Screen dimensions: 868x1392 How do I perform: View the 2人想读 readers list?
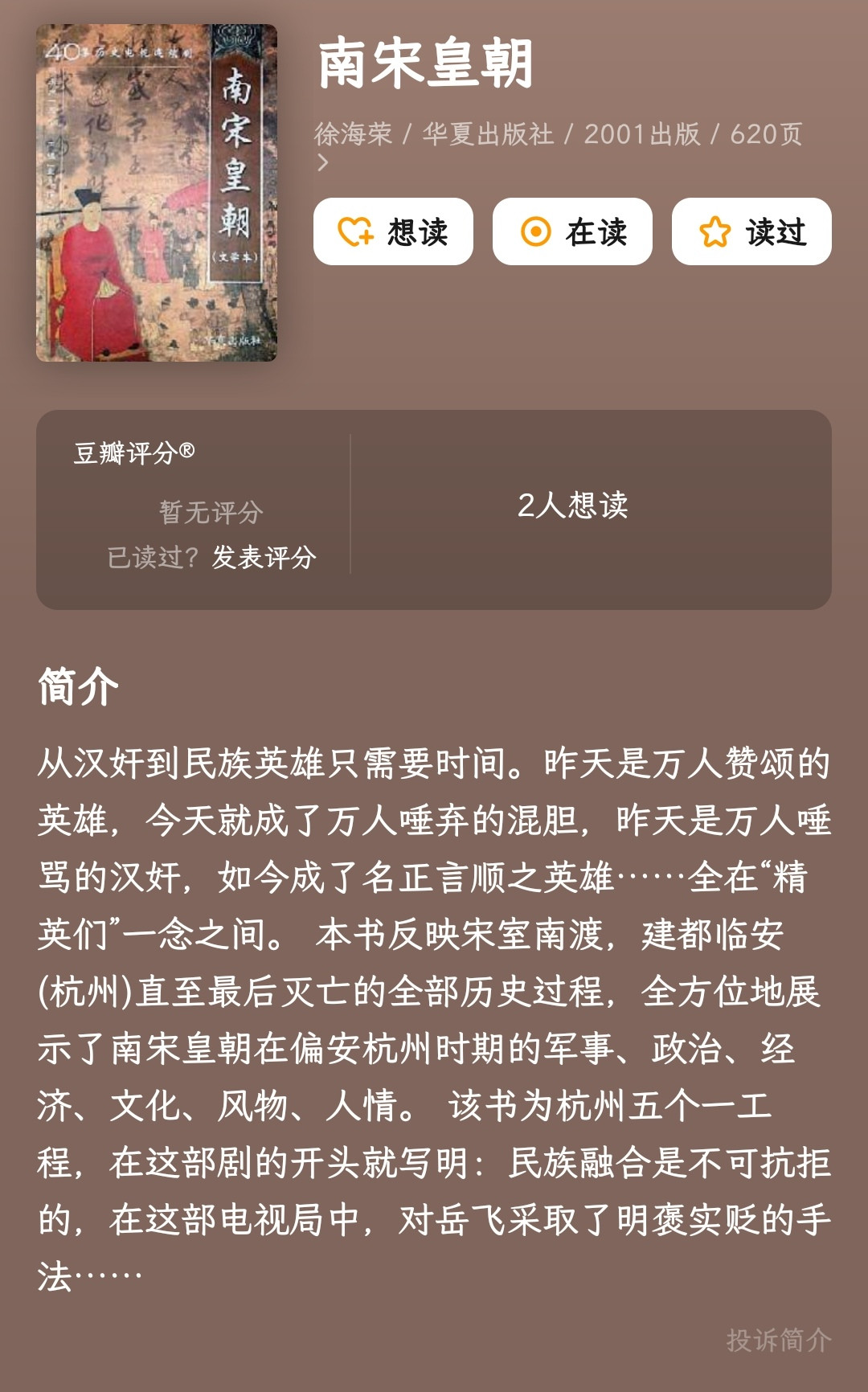pyautogui.click(x=572, y=506)
